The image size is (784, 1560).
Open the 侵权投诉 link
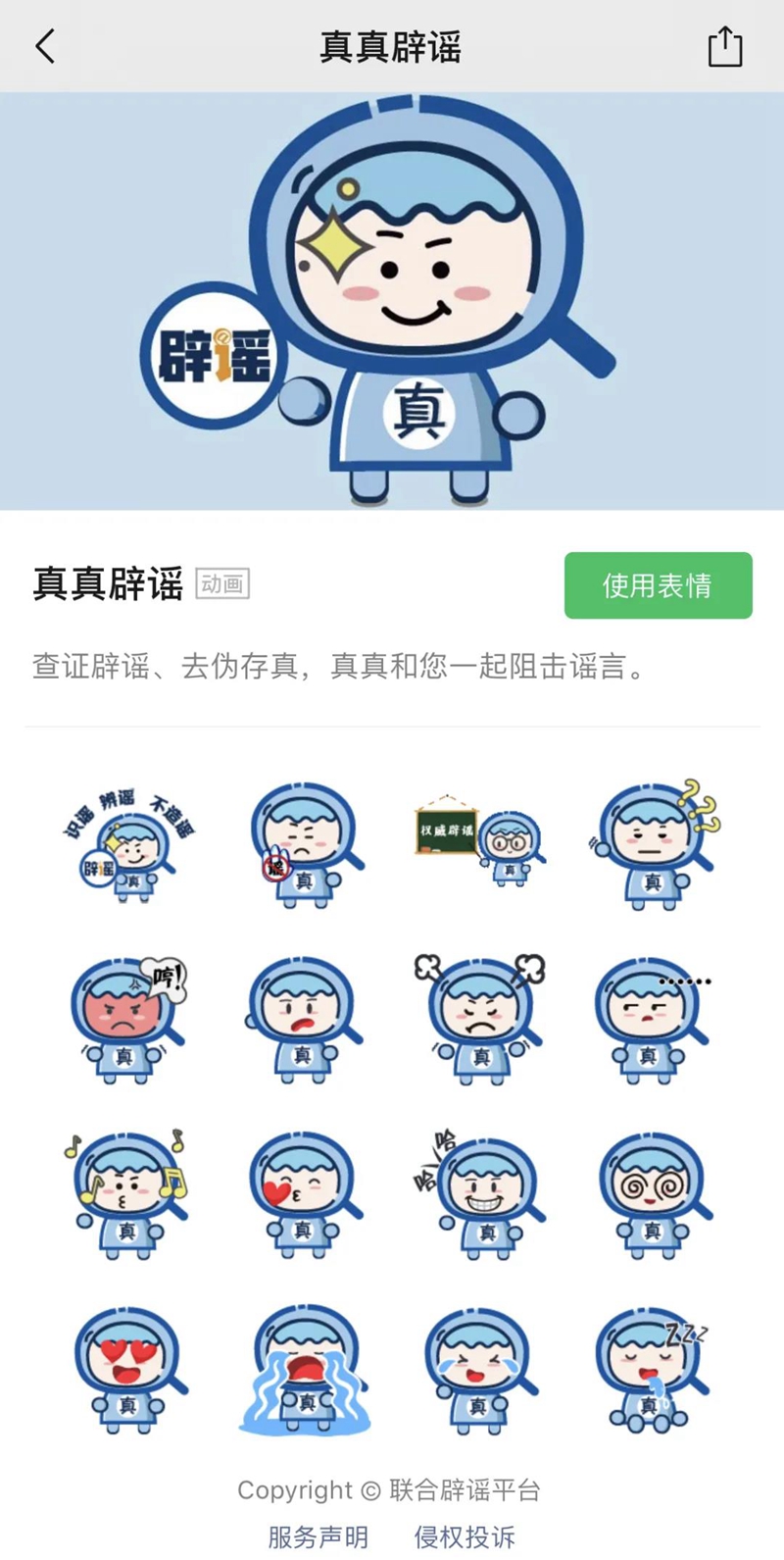[465, 1536]
